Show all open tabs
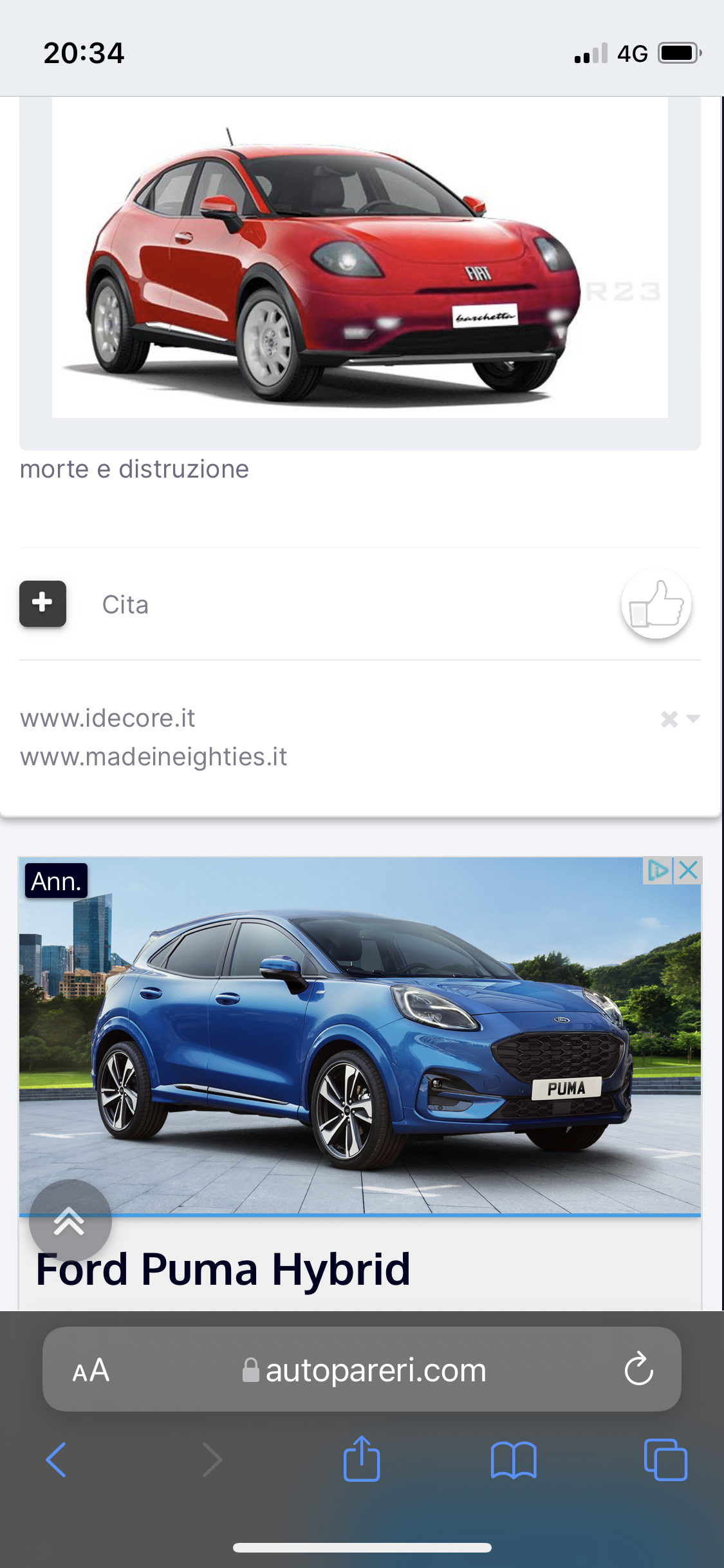 [x=665, y=1459]
